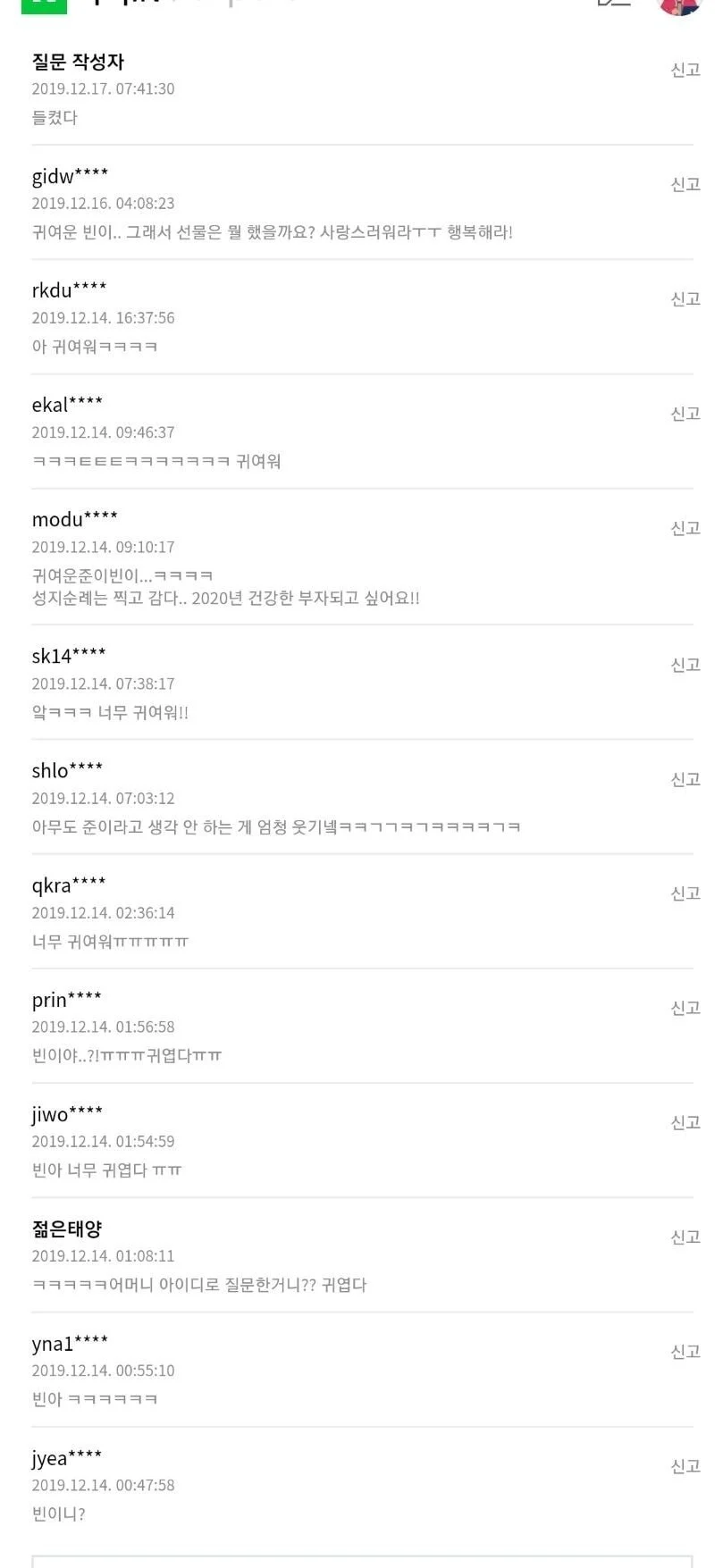Flag jyea**** comment via 신고
The height and width of the screenshot is (1568, 723).
pos(685,1465)
